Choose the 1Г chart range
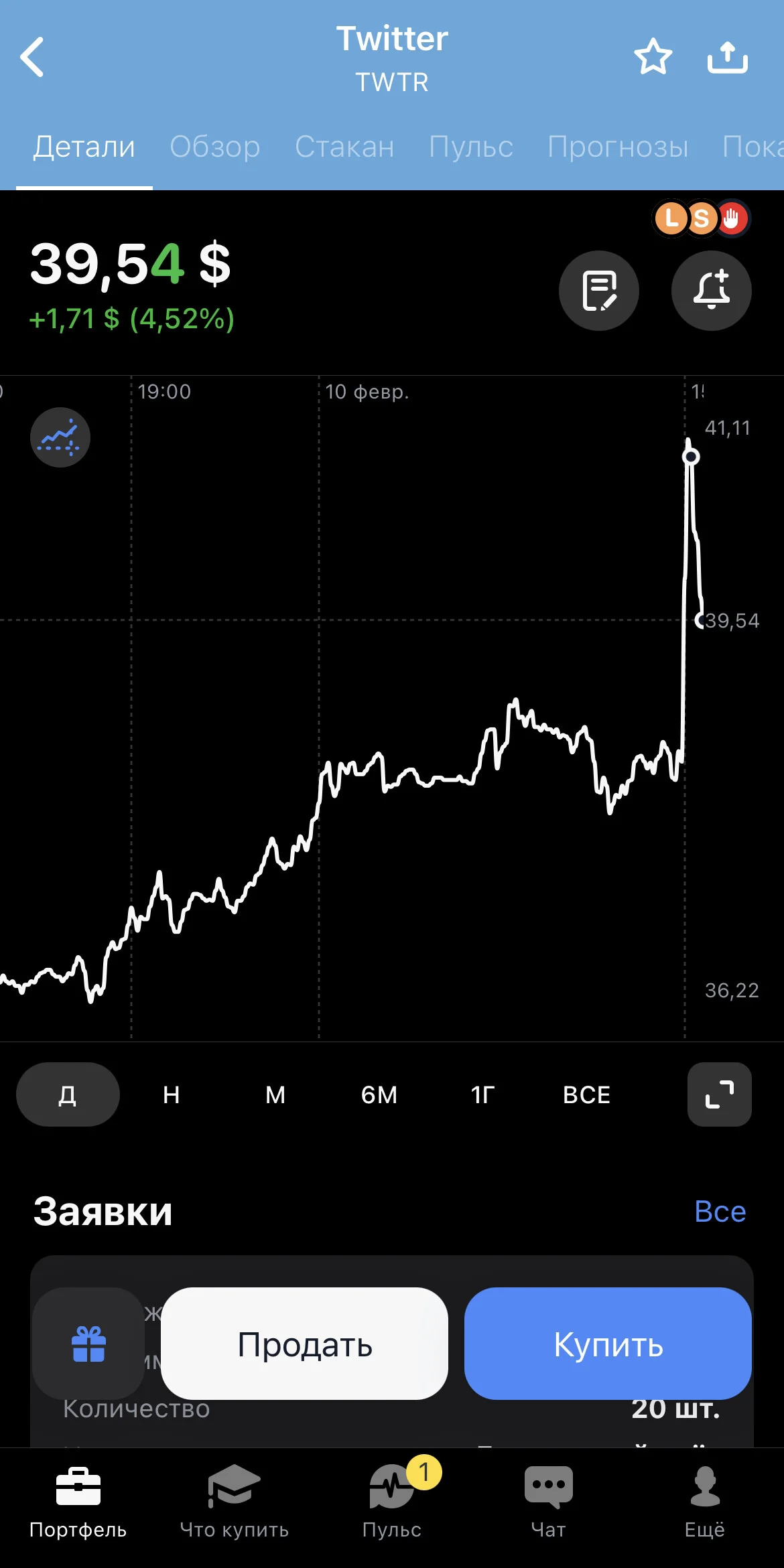 click(x=482, y=1094)
